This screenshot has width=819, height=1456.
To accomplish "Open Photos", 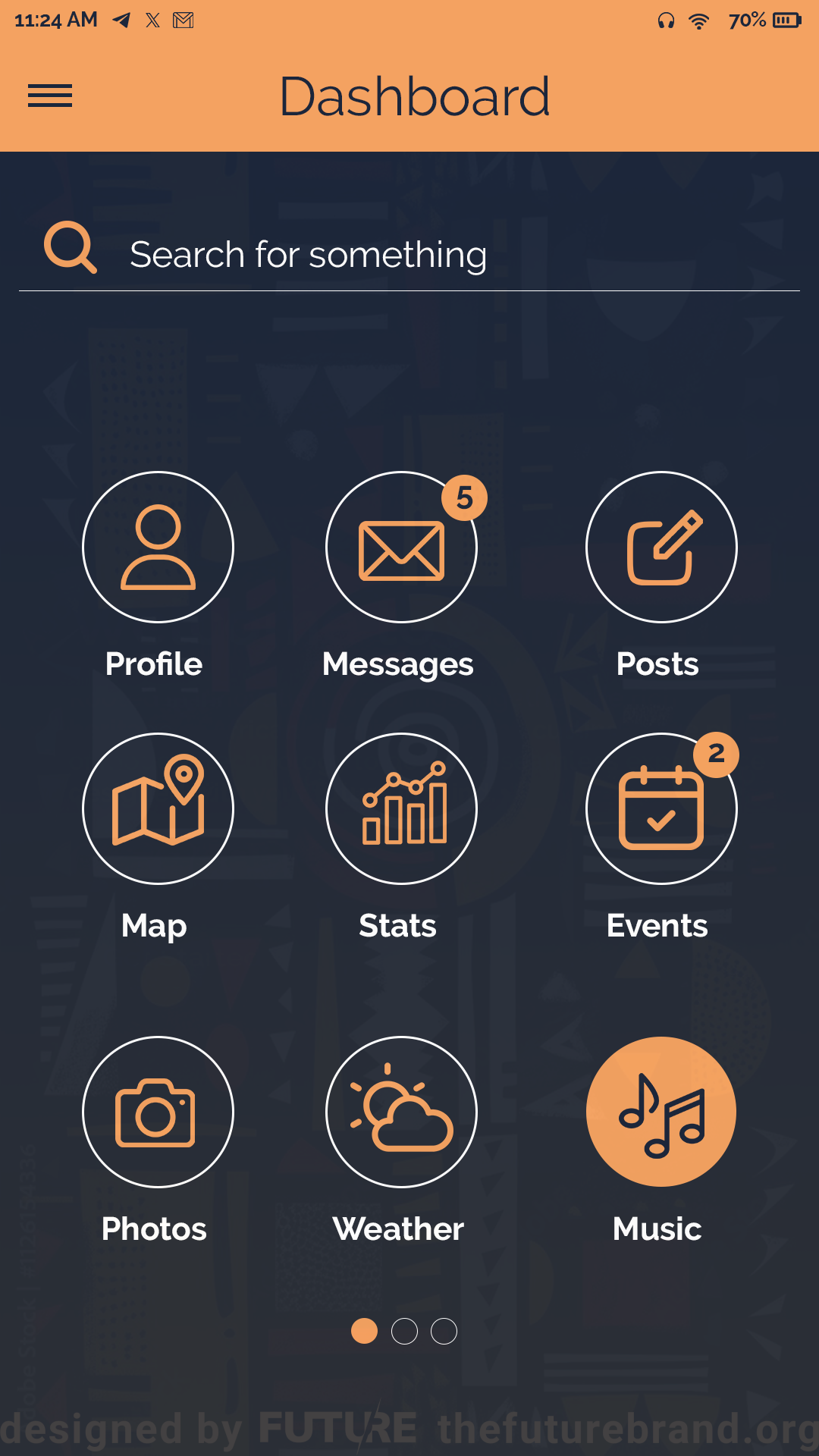I will click(x=158, y=1112).
